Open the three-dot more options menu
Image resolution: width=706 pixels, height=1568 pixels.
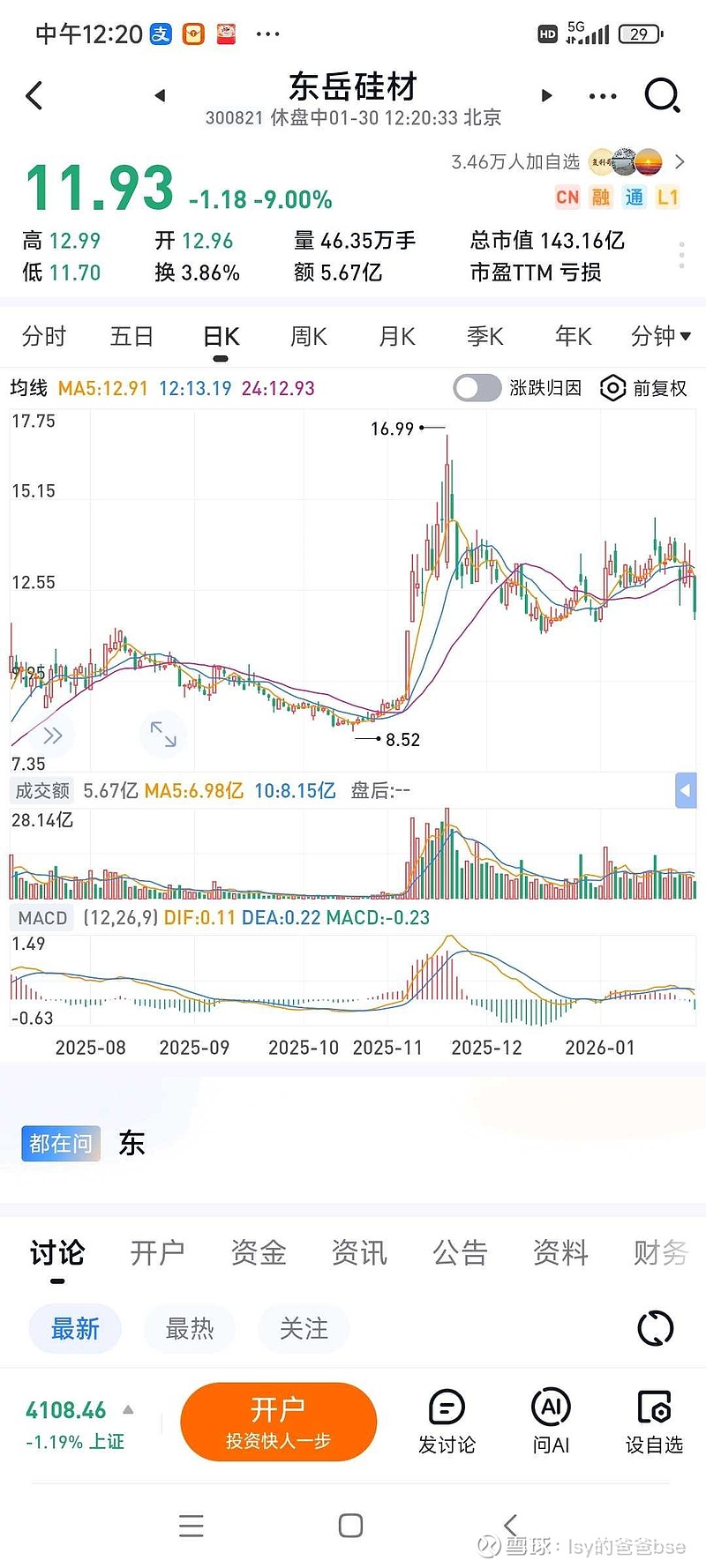point(601,95)
